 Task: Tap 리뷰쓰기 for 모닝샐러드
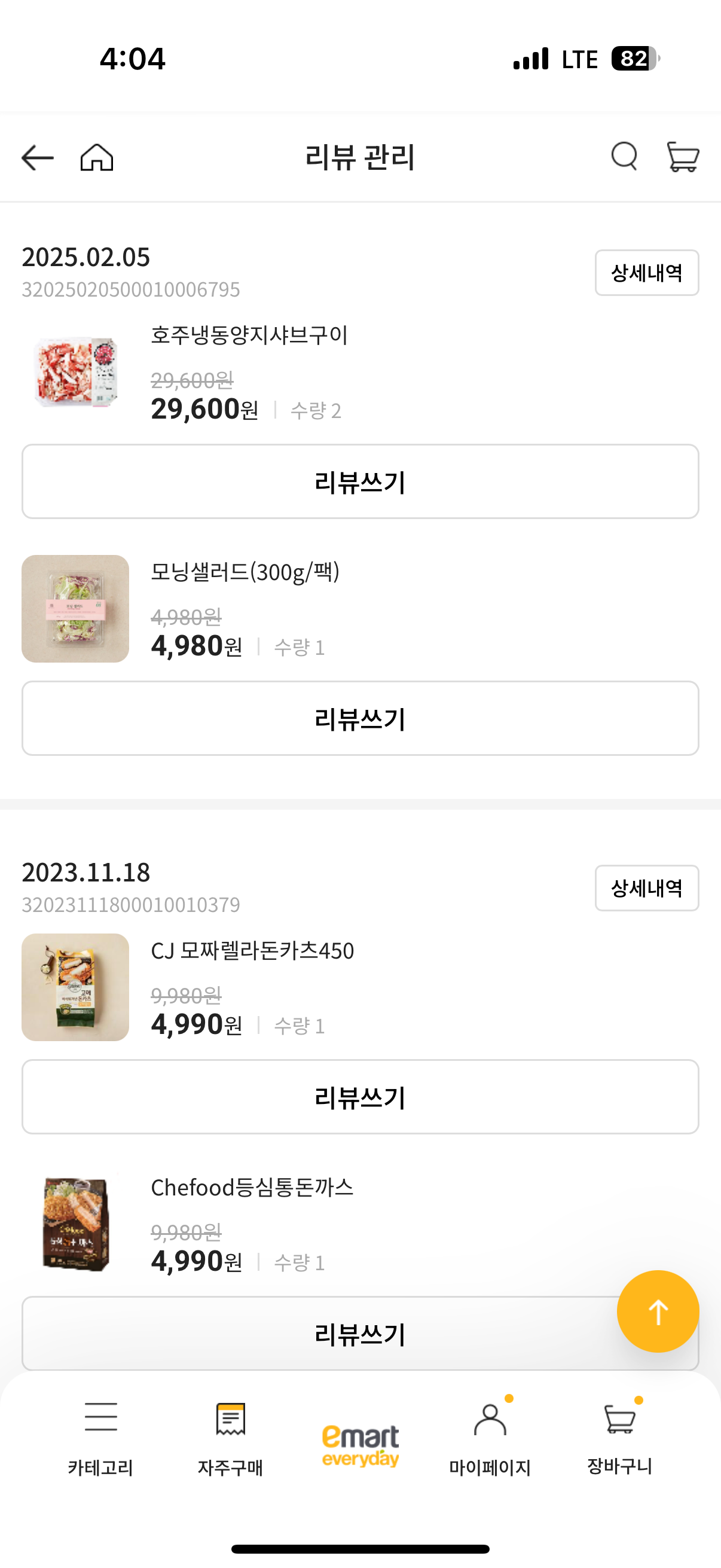[x=360, y=718]
